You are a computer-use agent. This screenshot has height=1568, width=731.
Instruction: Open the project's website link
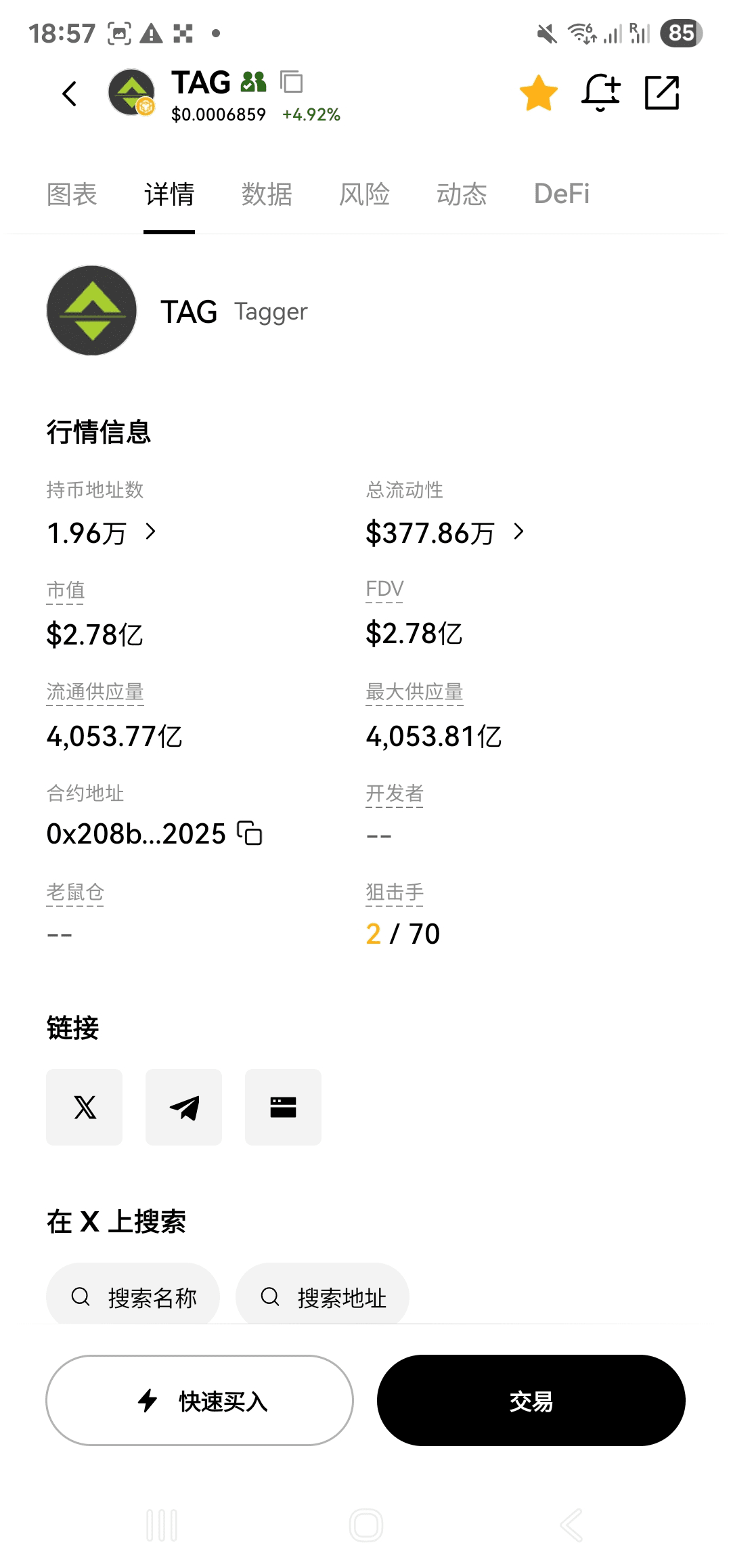point(283,1108)
